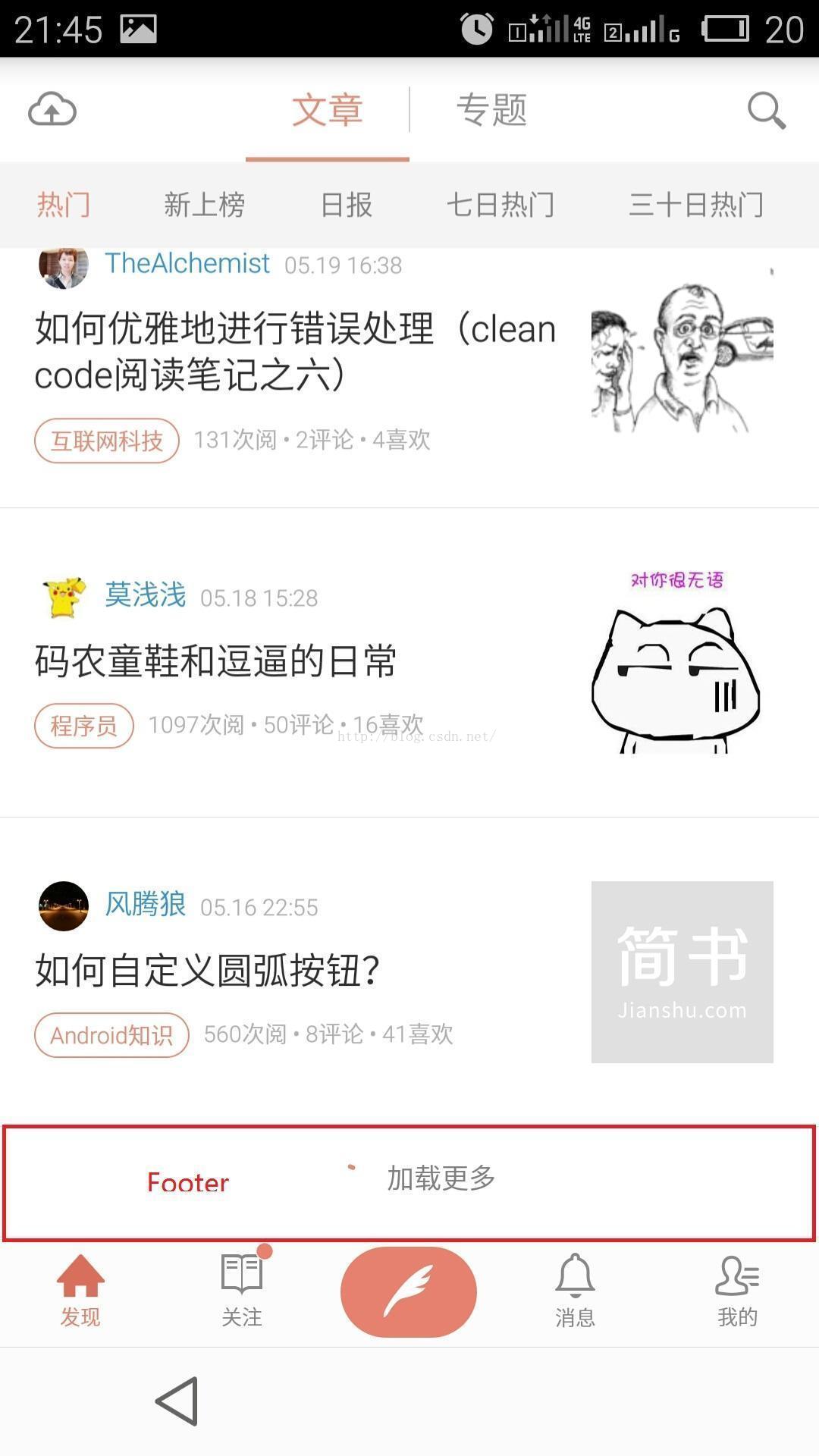Open the Android知识 tag
This screenshot has width=819, height=1456.
pyautogui.click(x=111, y=1035)
